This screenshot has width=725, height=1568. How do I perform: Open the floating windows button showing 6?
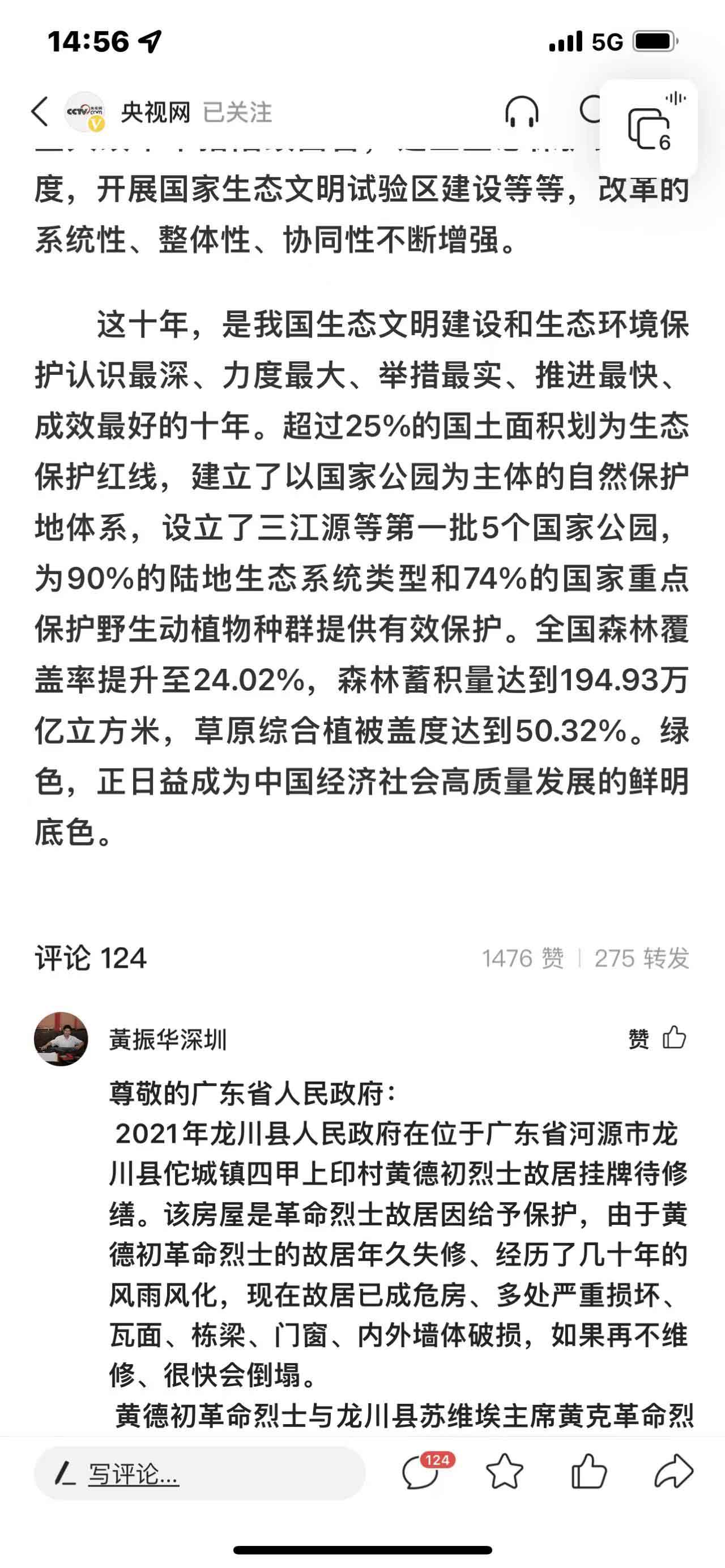tap(649, 129)
